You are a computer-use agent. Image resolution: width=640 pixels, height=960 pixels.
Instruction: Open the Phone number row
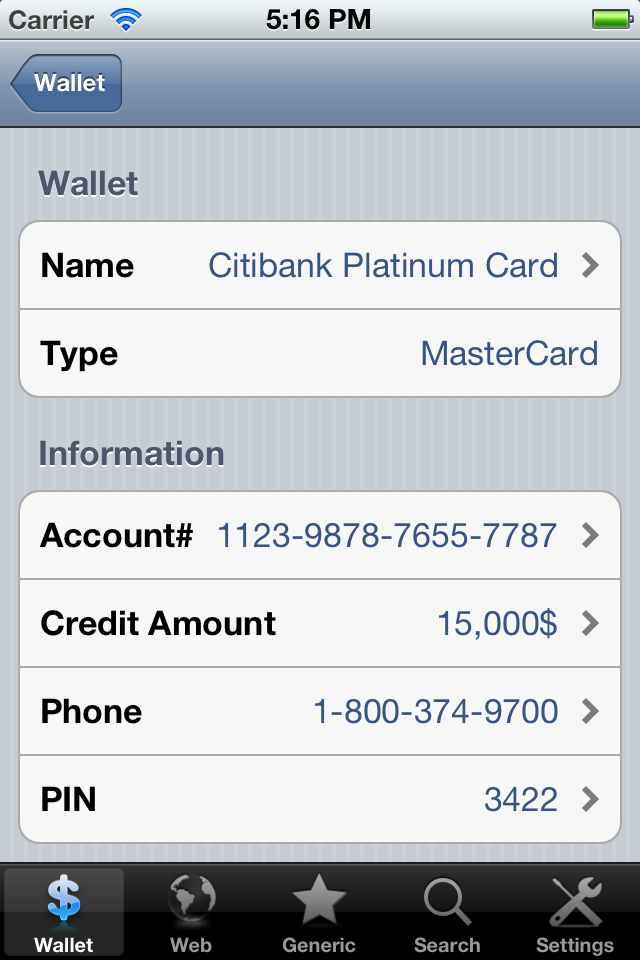coord(320,712)
